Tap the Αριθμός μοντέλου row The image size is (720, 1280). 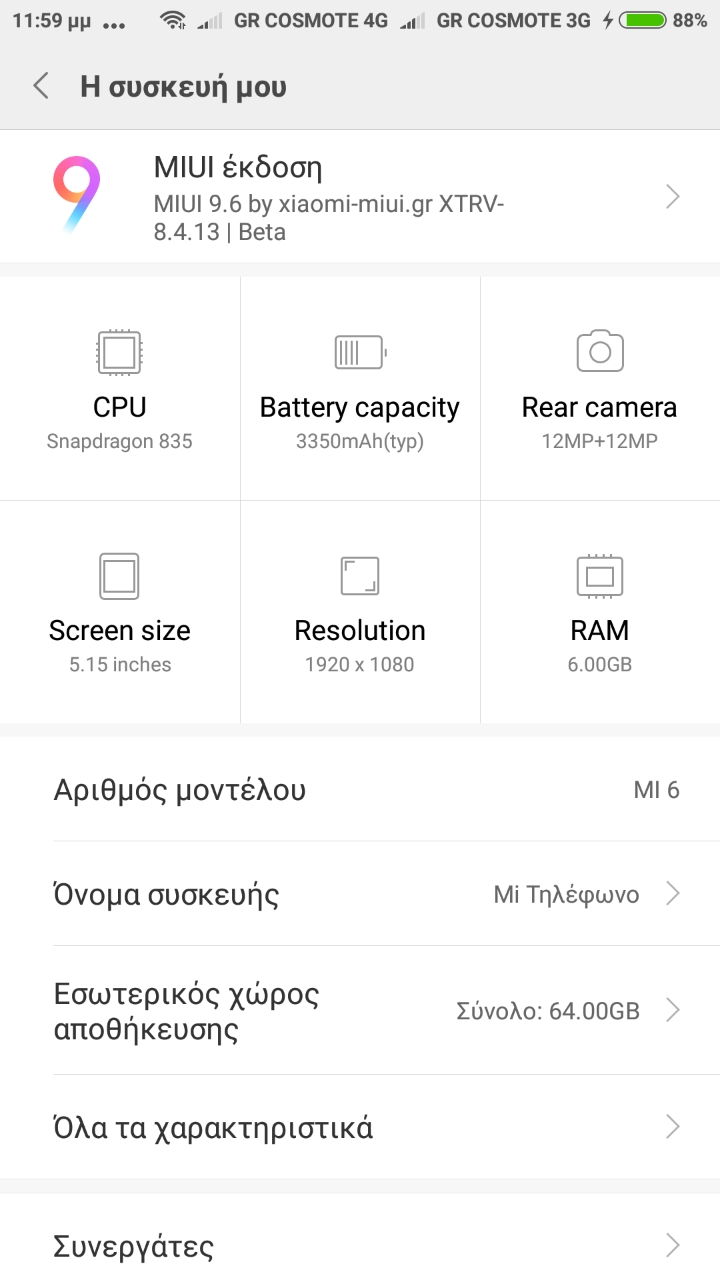point(360,790)
